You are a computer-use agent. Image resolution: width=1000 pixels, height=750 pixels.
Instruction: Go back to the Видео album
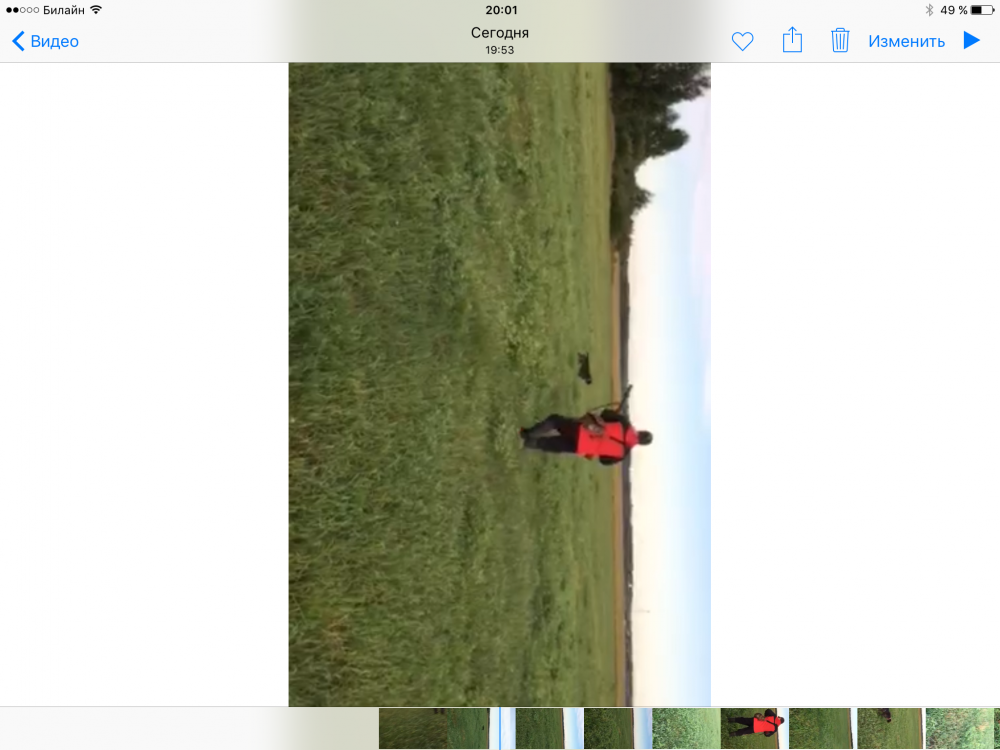coord(45,41)
